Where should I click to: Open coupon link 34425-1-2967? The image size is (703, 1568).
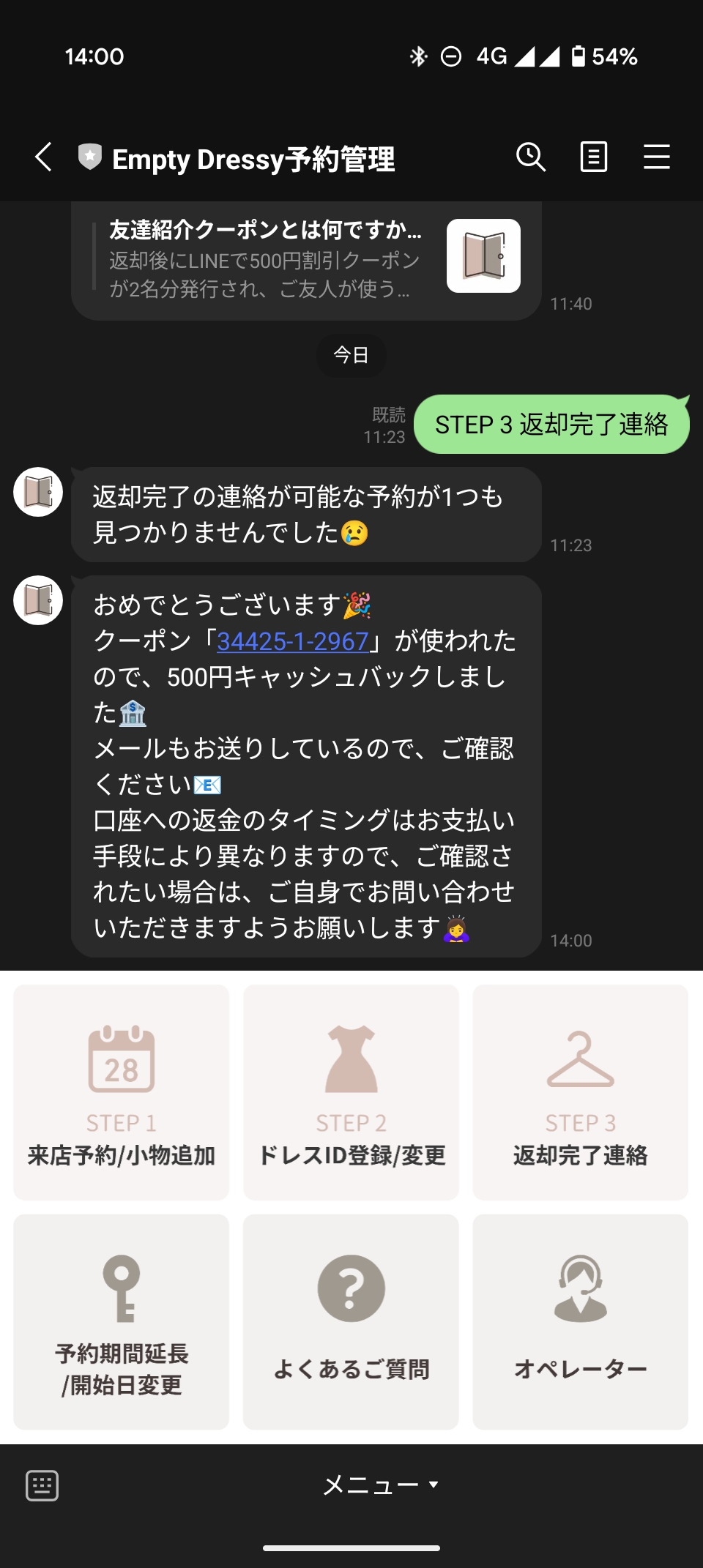click(293, 642)
